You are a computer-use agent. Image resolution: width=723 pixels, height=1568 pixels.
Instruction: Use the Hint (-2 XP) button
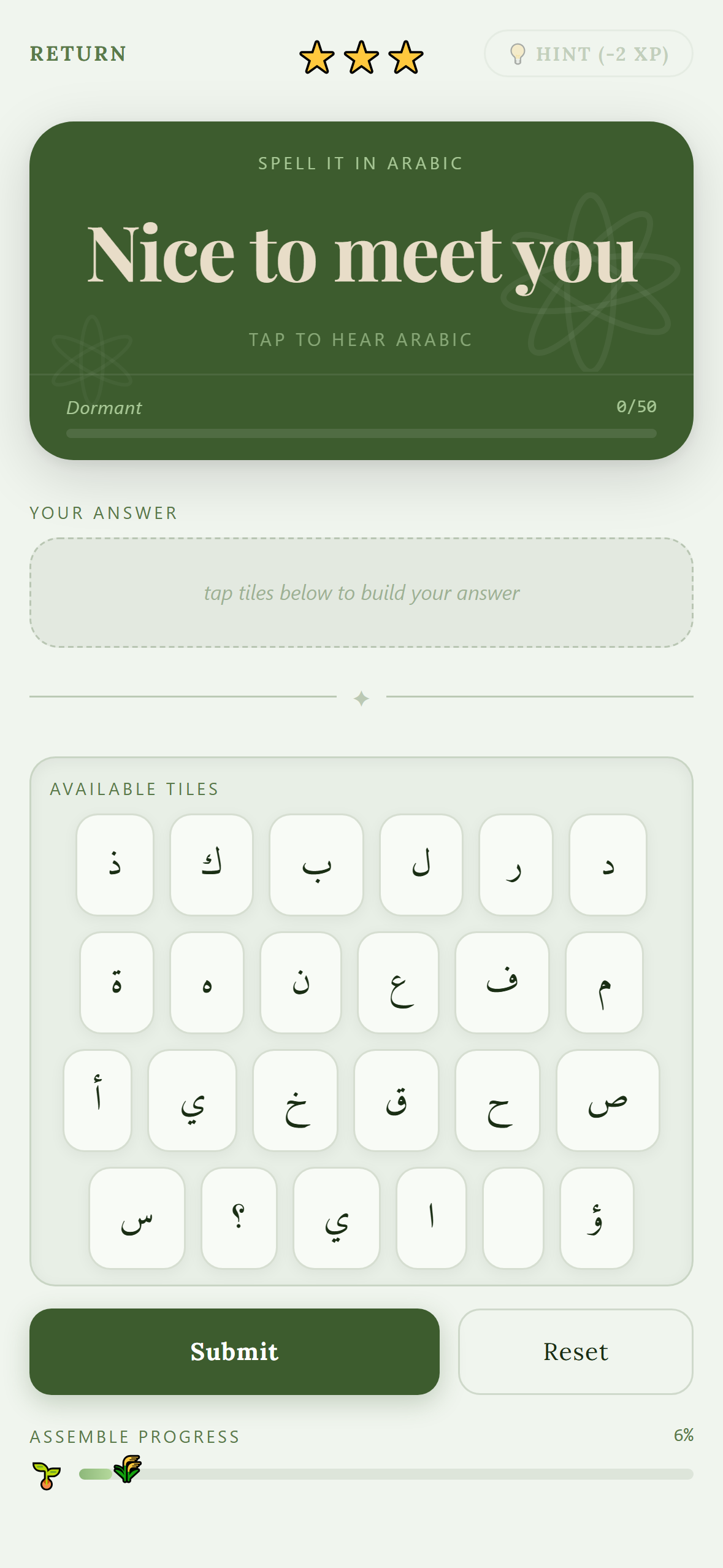pos(588,54)
